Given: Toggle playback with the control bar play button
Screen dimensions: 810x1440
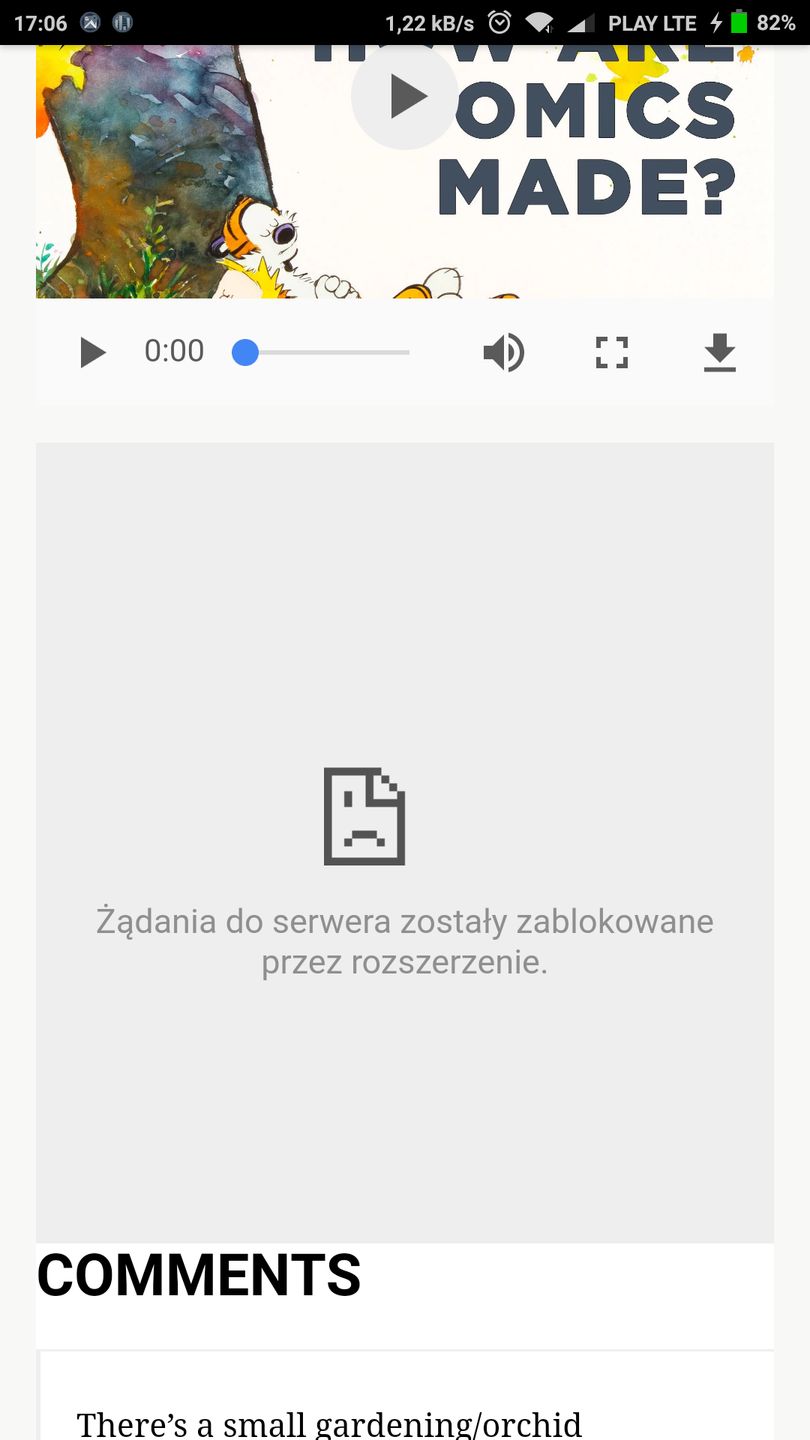Looking at the screenshot, I should pyautogui.click(x=92, y=352).
